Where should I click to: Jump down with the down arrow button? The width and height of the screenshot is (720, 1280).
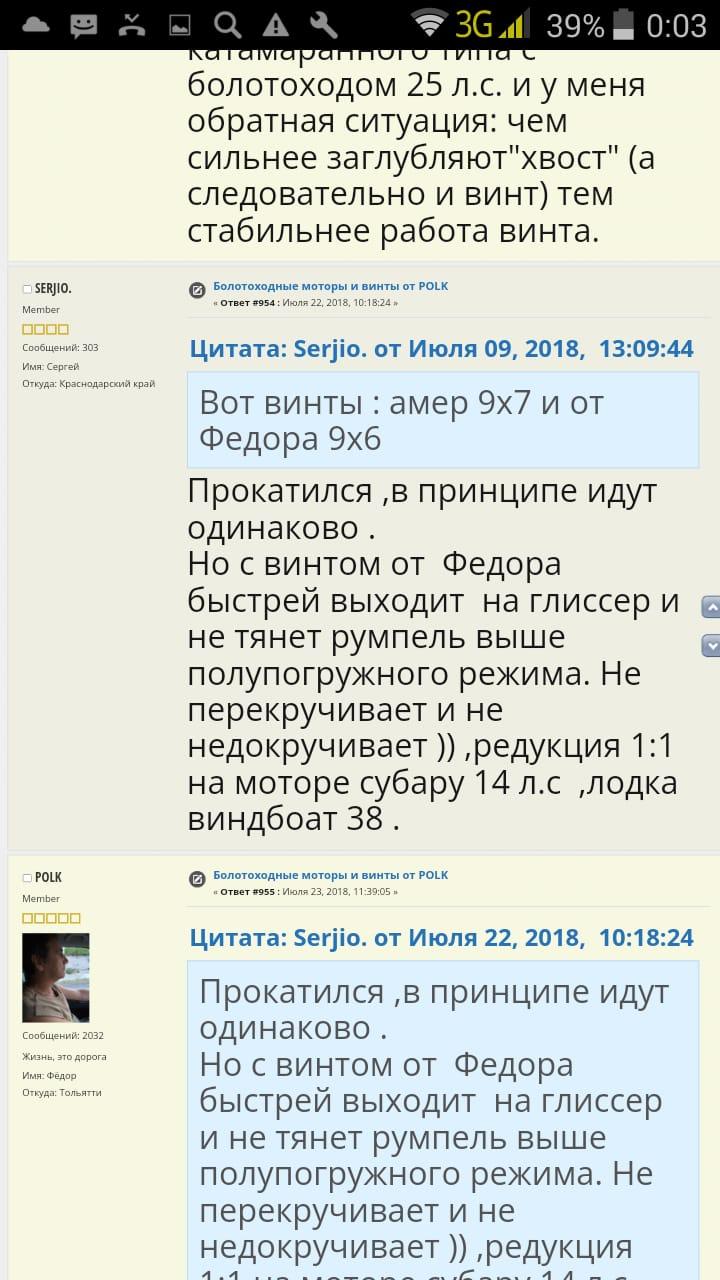coord(711,645)
